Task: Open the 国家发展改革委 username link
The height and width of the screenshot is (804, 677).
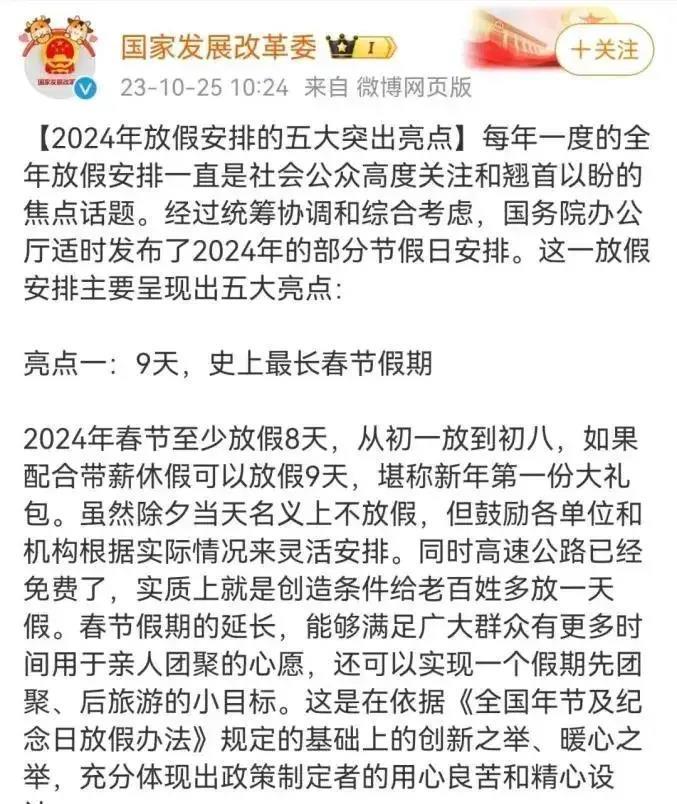Action: pos(220,45)
